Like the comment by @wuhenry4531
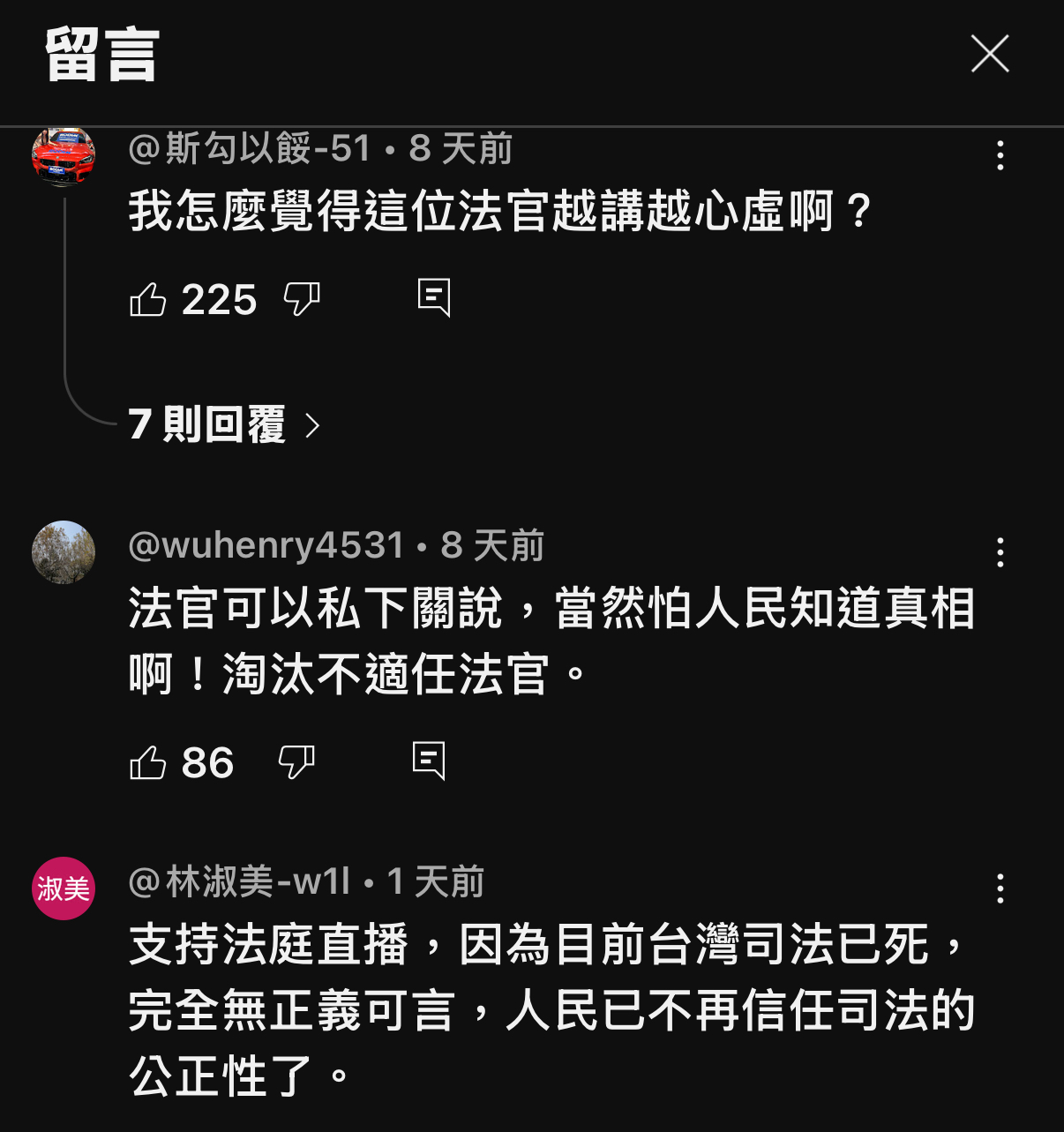 [x=148, y=762]
